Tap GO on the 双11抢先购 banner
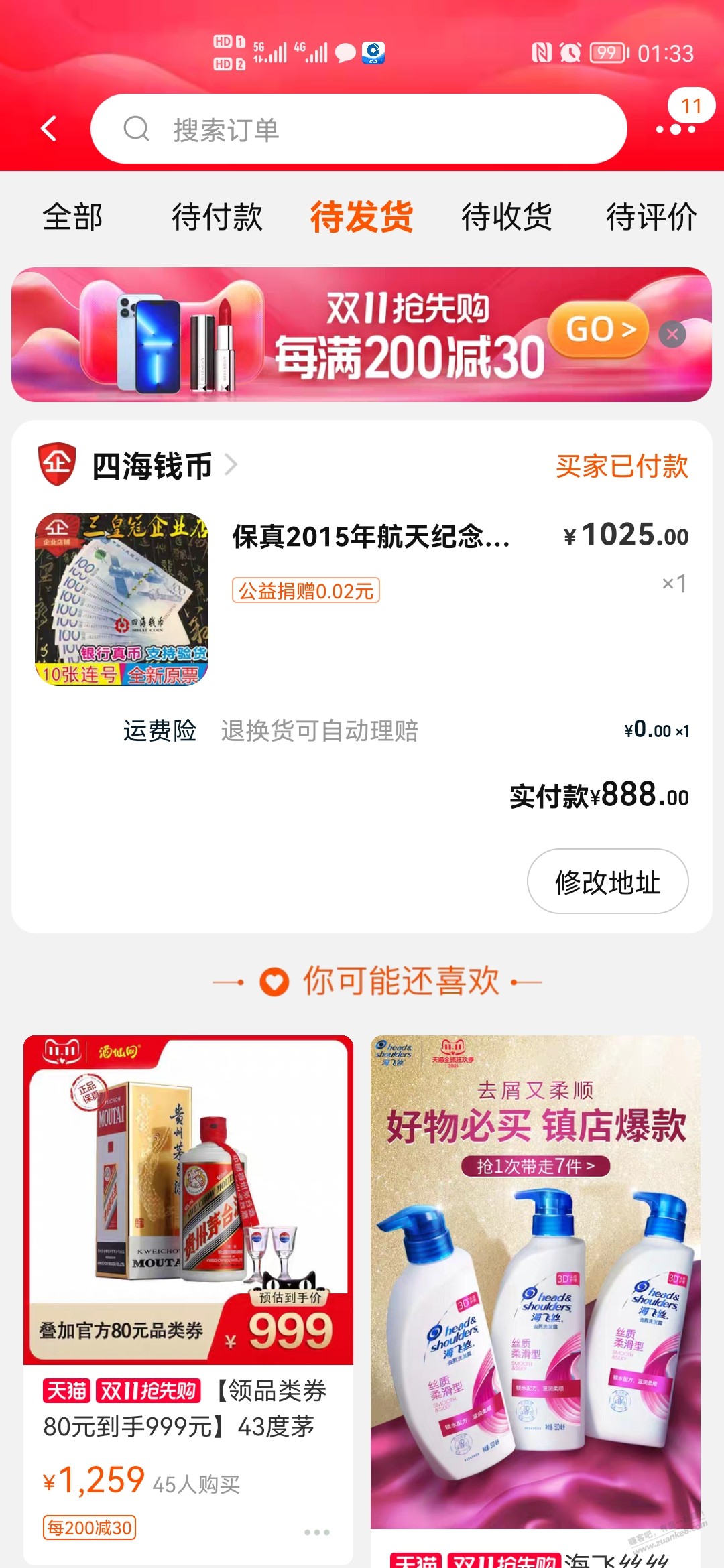The height and width of the screenshot is (1568, 724). click(x=599, y=330)
